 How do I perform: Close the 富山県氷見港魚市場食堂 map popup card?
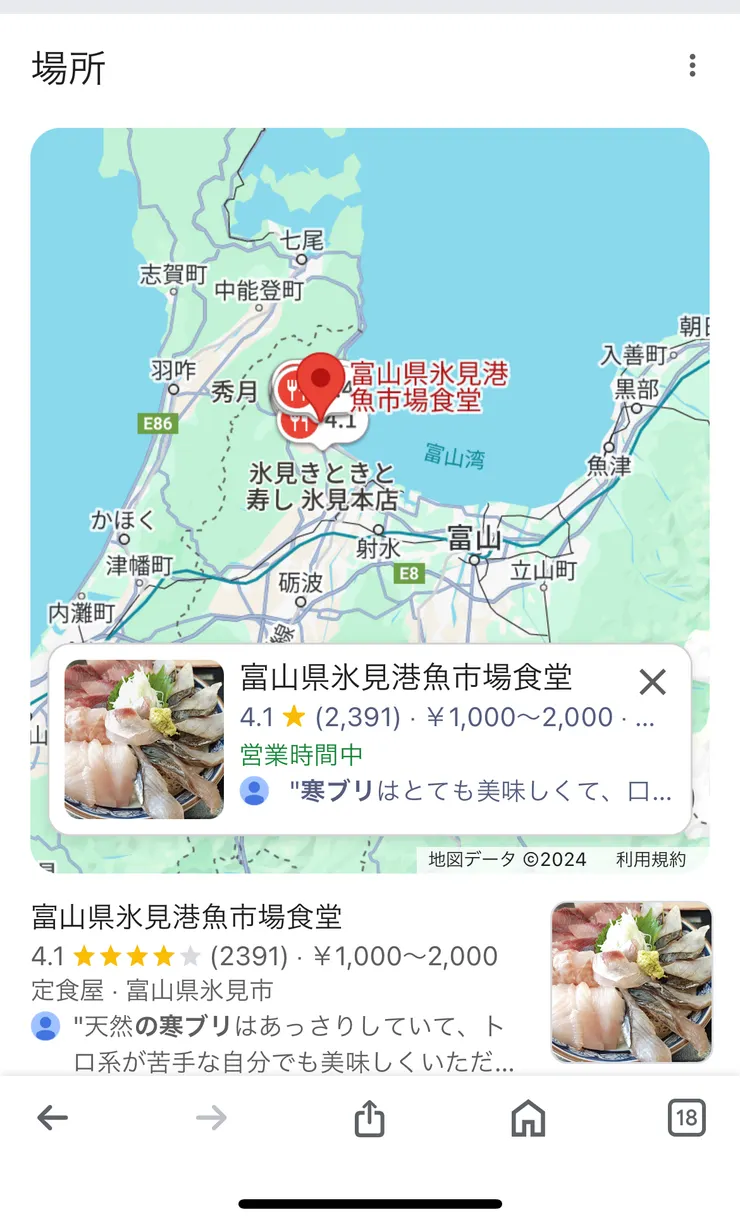coord(652,682)
